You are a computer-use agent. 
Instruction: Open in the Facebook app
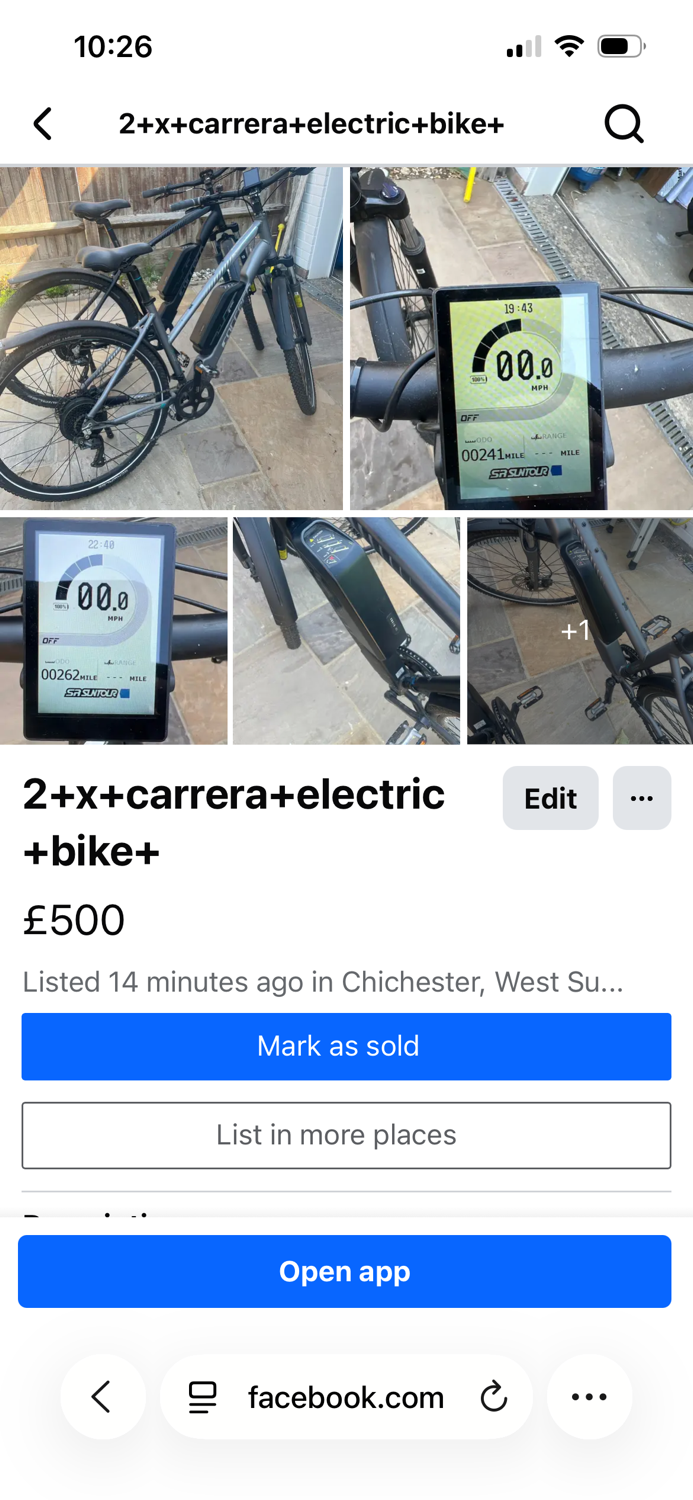pyautogui.click(x=344, y=1271)
